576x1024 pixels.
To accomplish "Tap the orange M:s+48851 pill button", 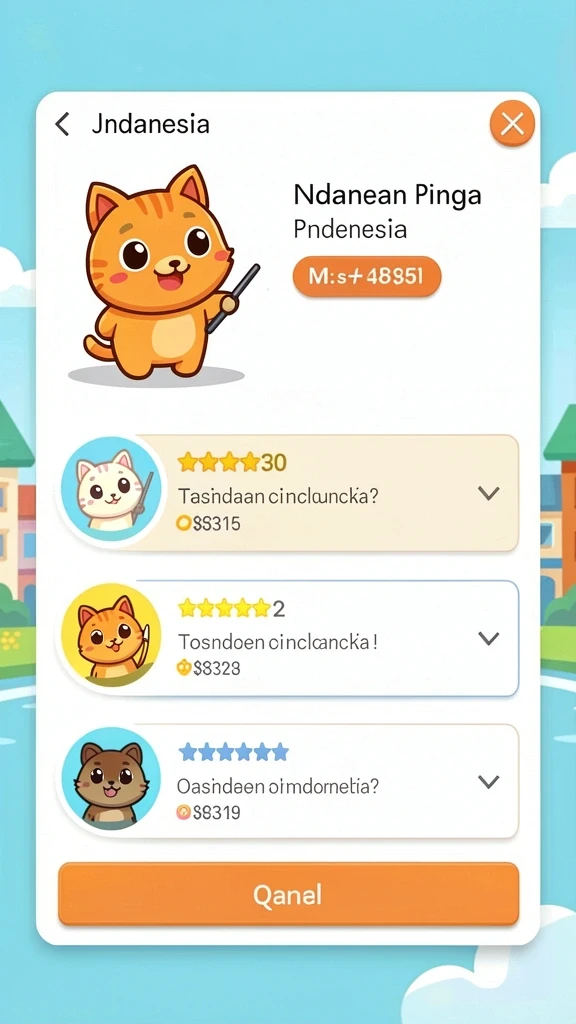I will coord(367,277).
